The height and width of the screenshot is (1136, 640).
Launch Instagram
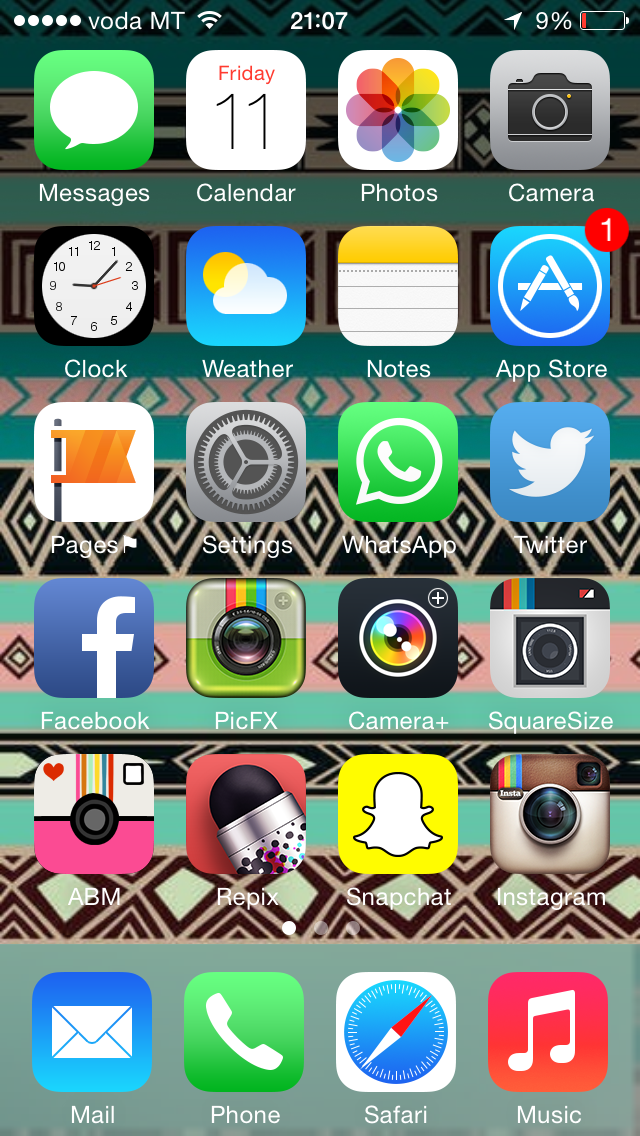point(550,814)
